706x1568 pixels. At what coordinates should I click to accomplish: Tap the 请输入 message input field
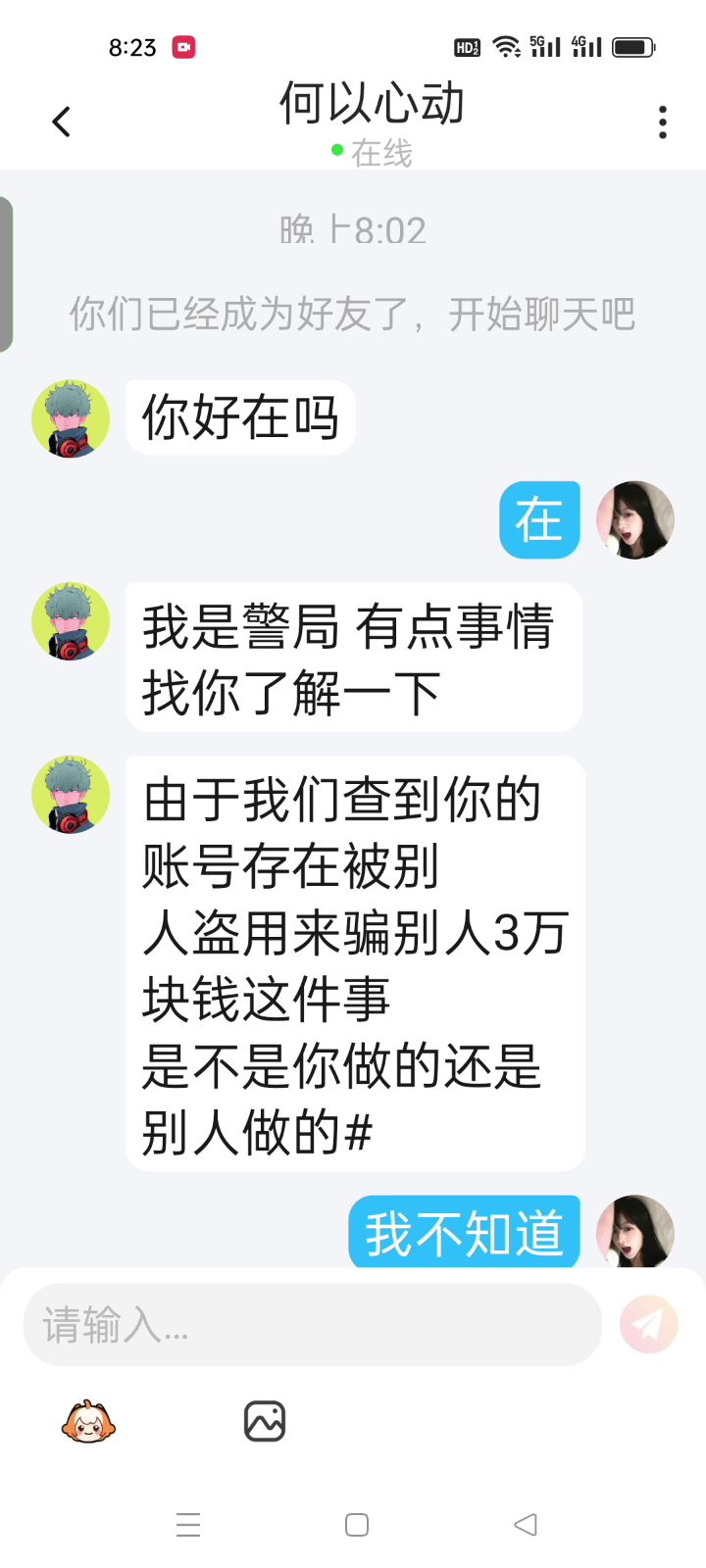point(312,1325)
